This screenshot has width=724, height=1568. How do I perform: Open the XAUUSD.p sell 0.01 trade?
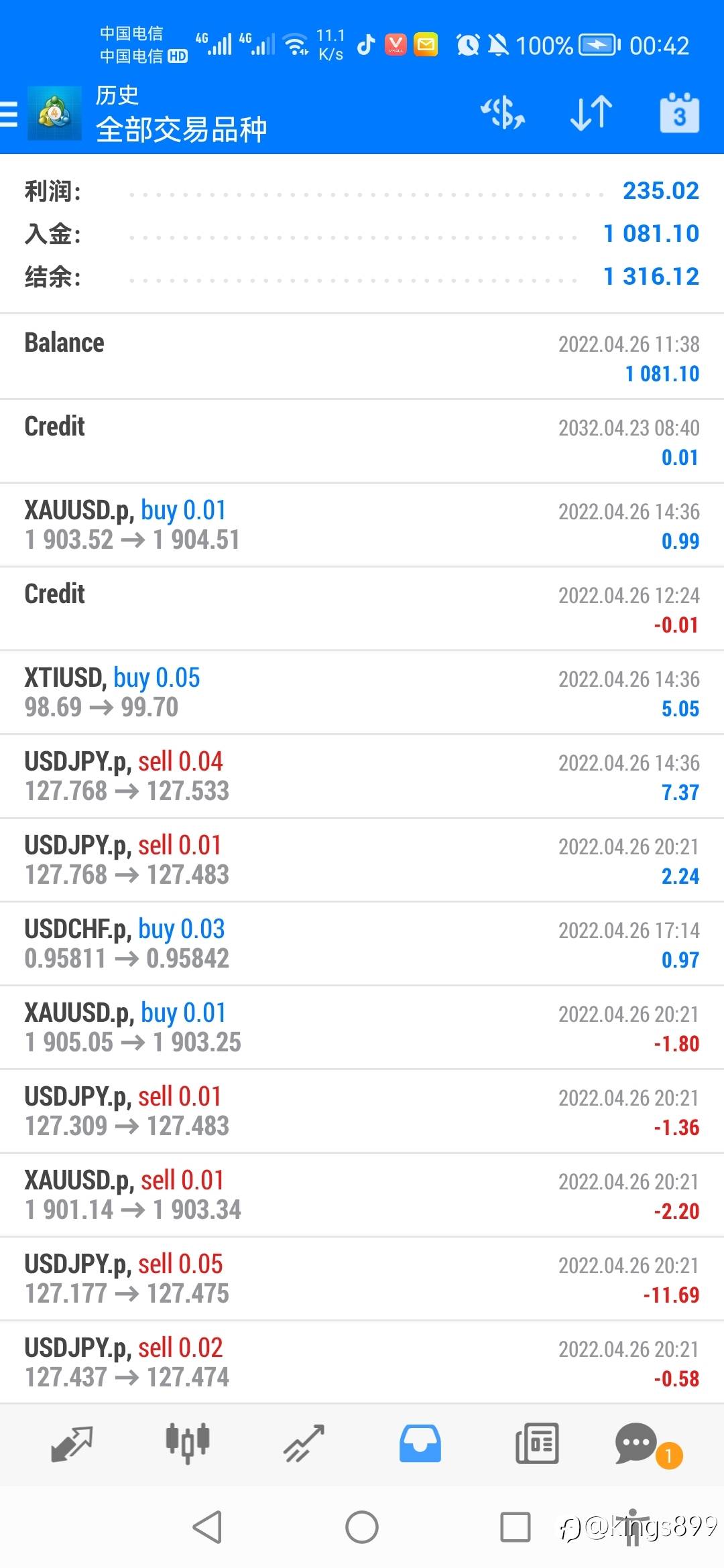[362, 1195]
